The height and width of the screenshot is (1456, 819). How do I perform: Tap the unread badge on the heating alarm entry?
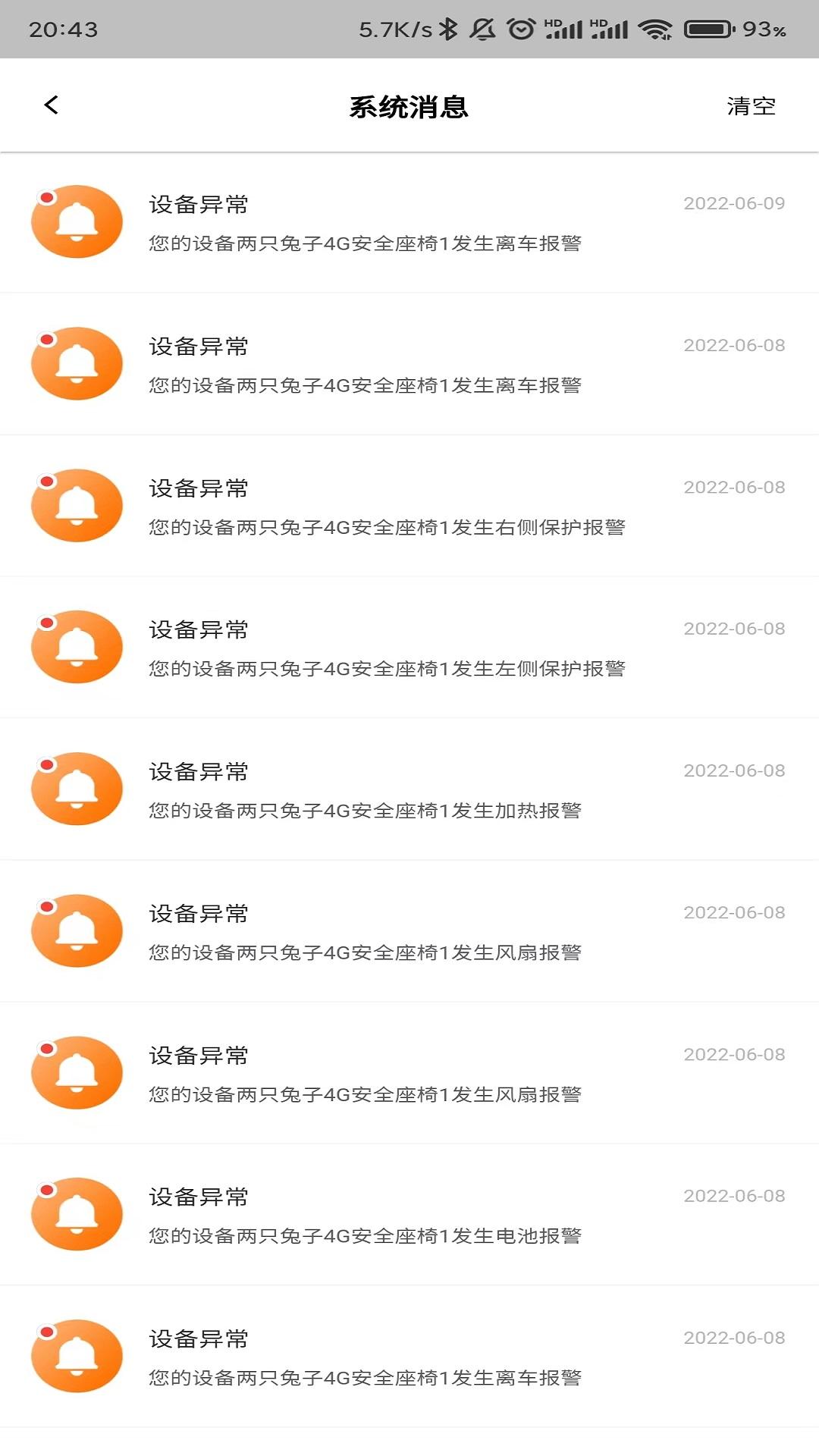(49, 764)
